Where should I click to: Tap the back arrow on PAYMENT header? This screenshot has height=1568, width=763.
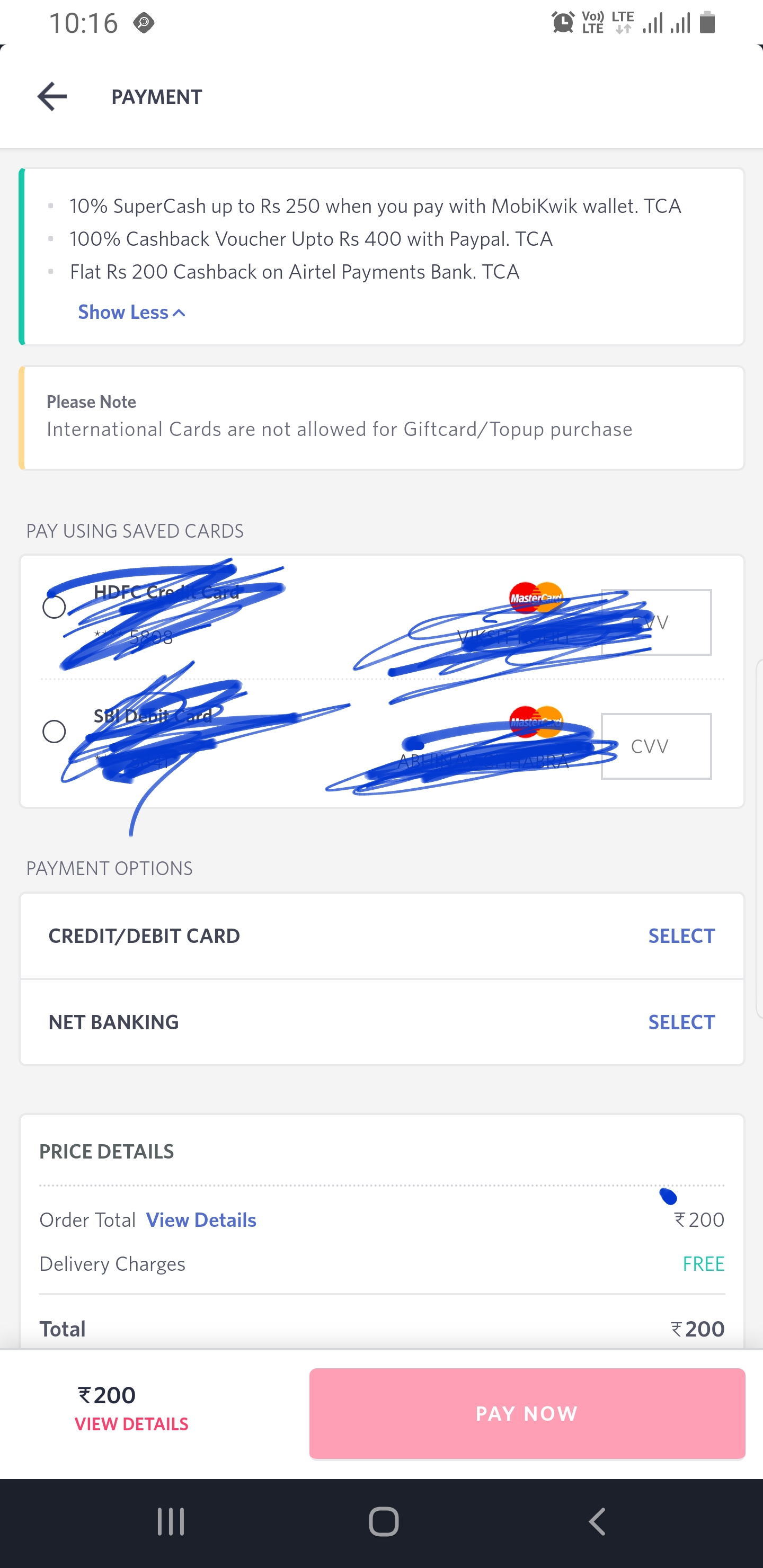coord(52,95)
